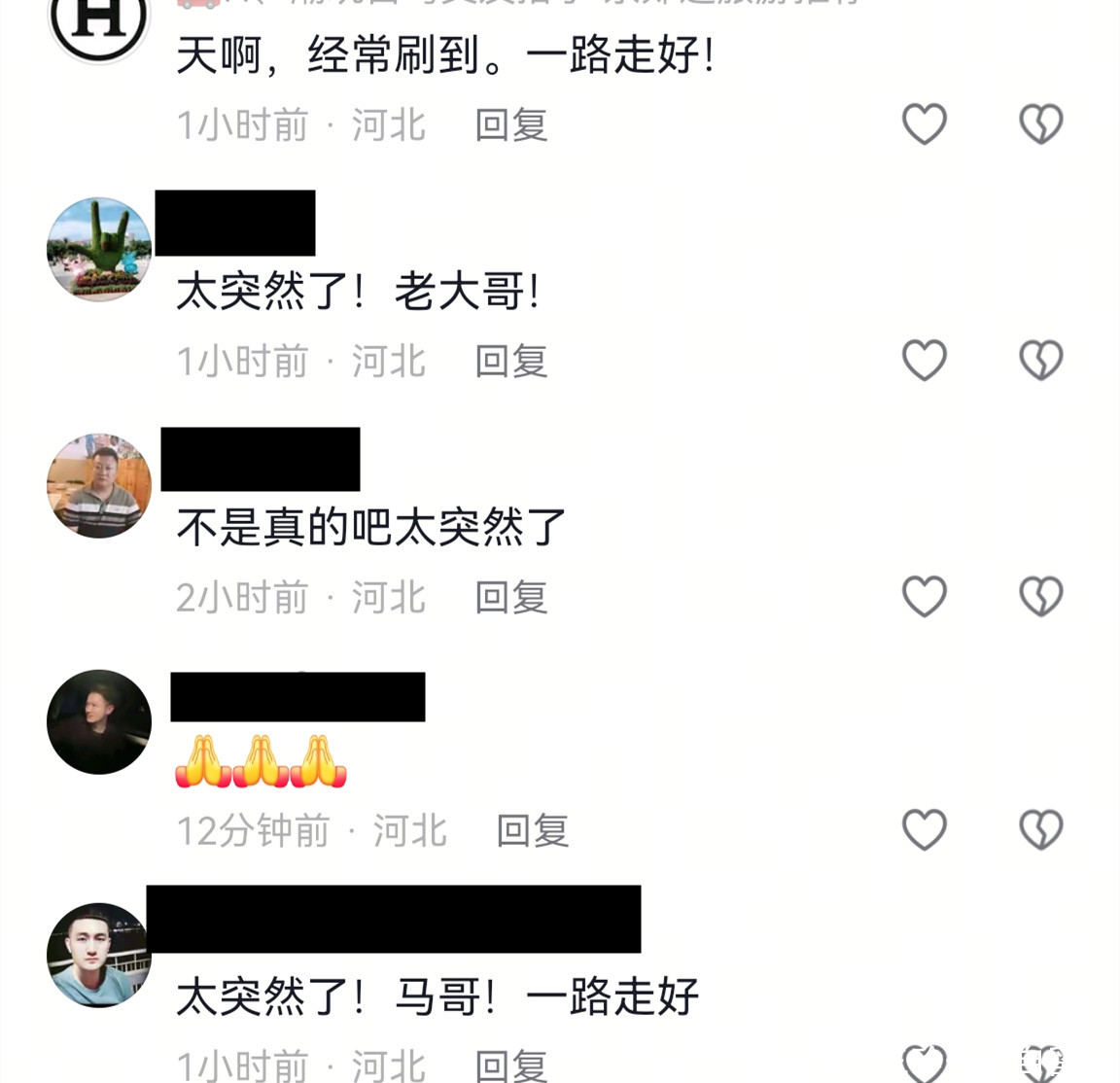Dislike the comment '天啊，经常刷到。一路走好!'

(x=1040, y=123)
